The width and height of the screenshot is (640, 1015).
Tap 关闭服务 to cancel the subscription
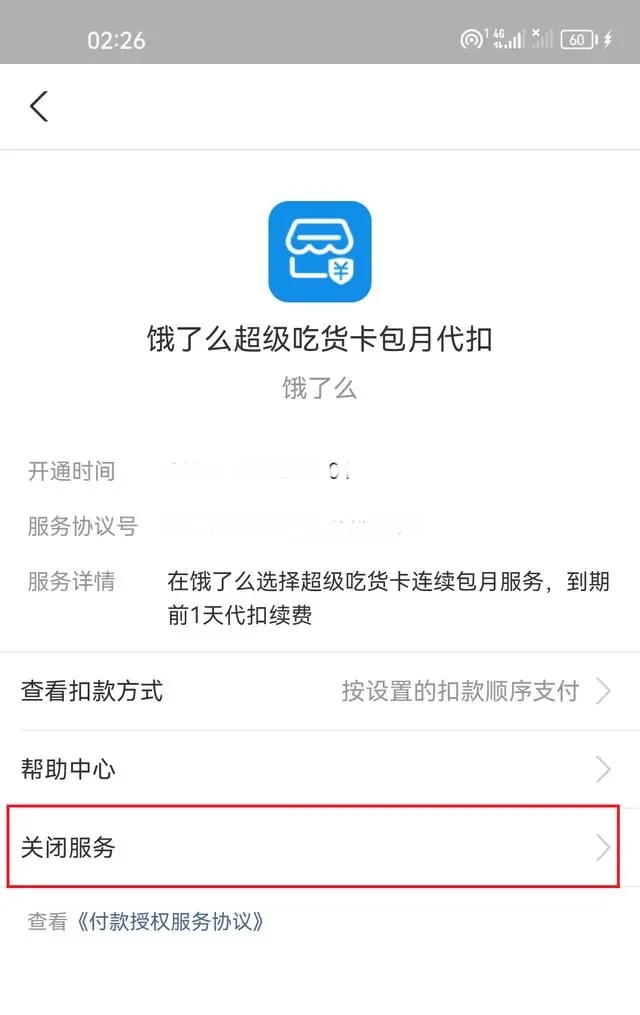(x=318, y=848)
